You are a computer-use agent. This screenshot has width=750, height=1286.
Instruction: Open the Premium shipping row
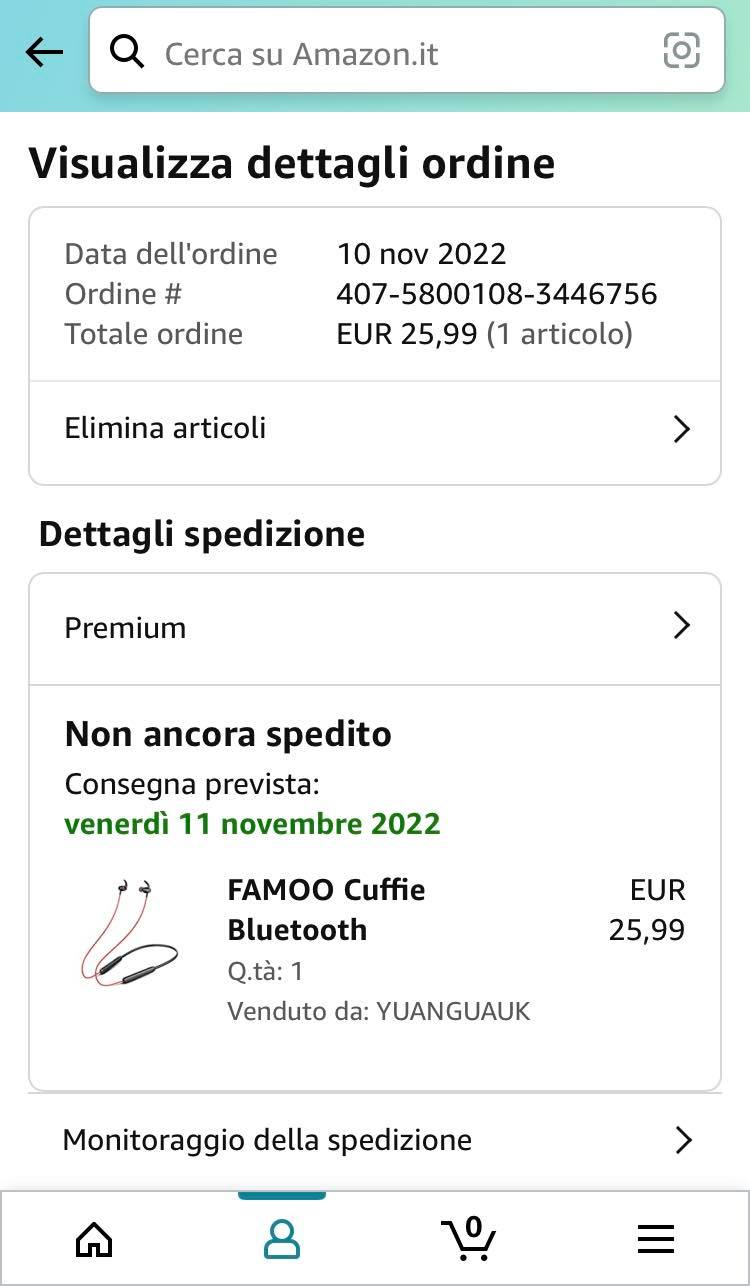(x=375, y=628)
